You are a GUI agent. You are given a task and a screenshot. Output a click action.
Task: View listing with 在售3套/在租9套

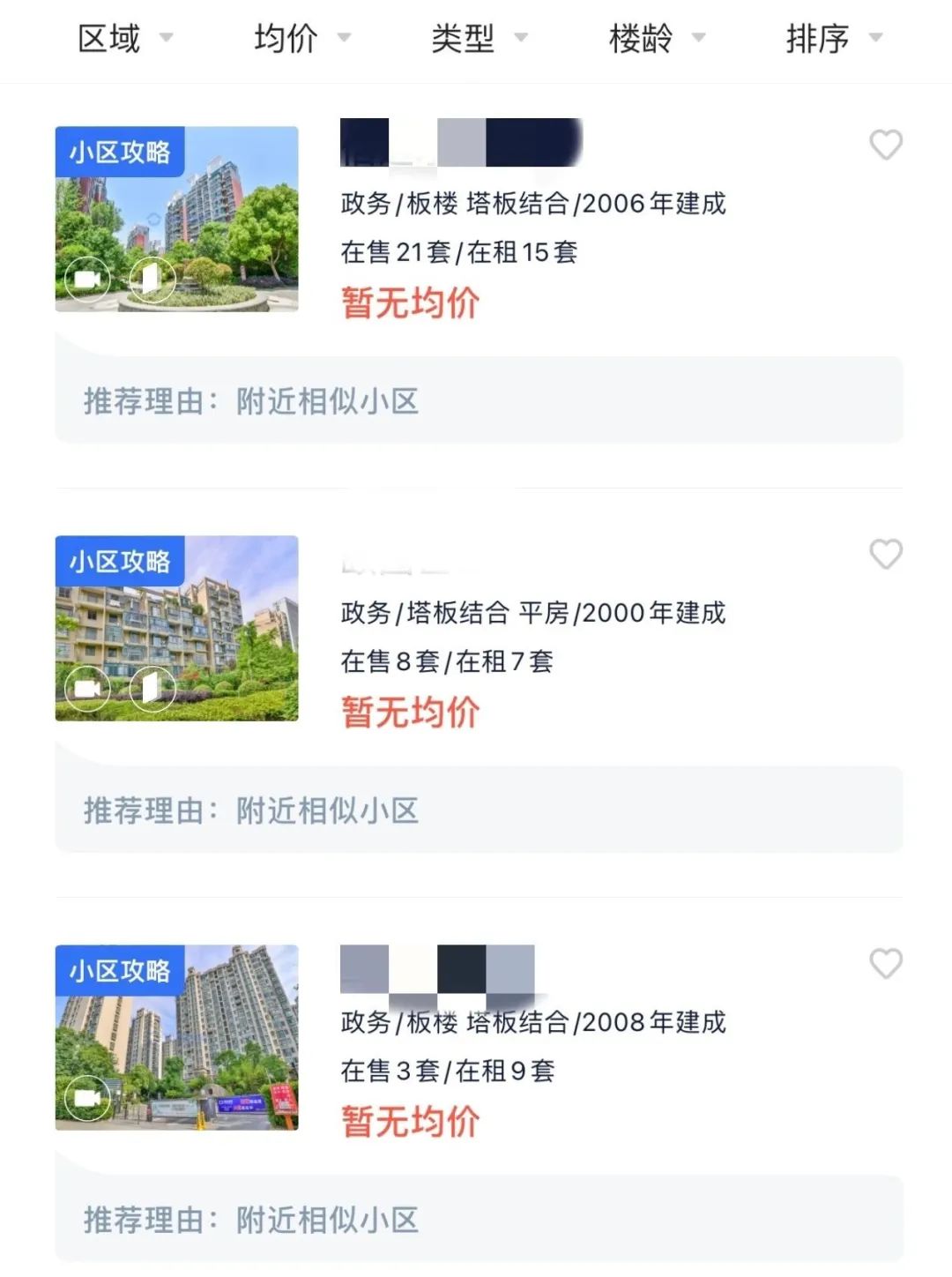(447, 1072)
